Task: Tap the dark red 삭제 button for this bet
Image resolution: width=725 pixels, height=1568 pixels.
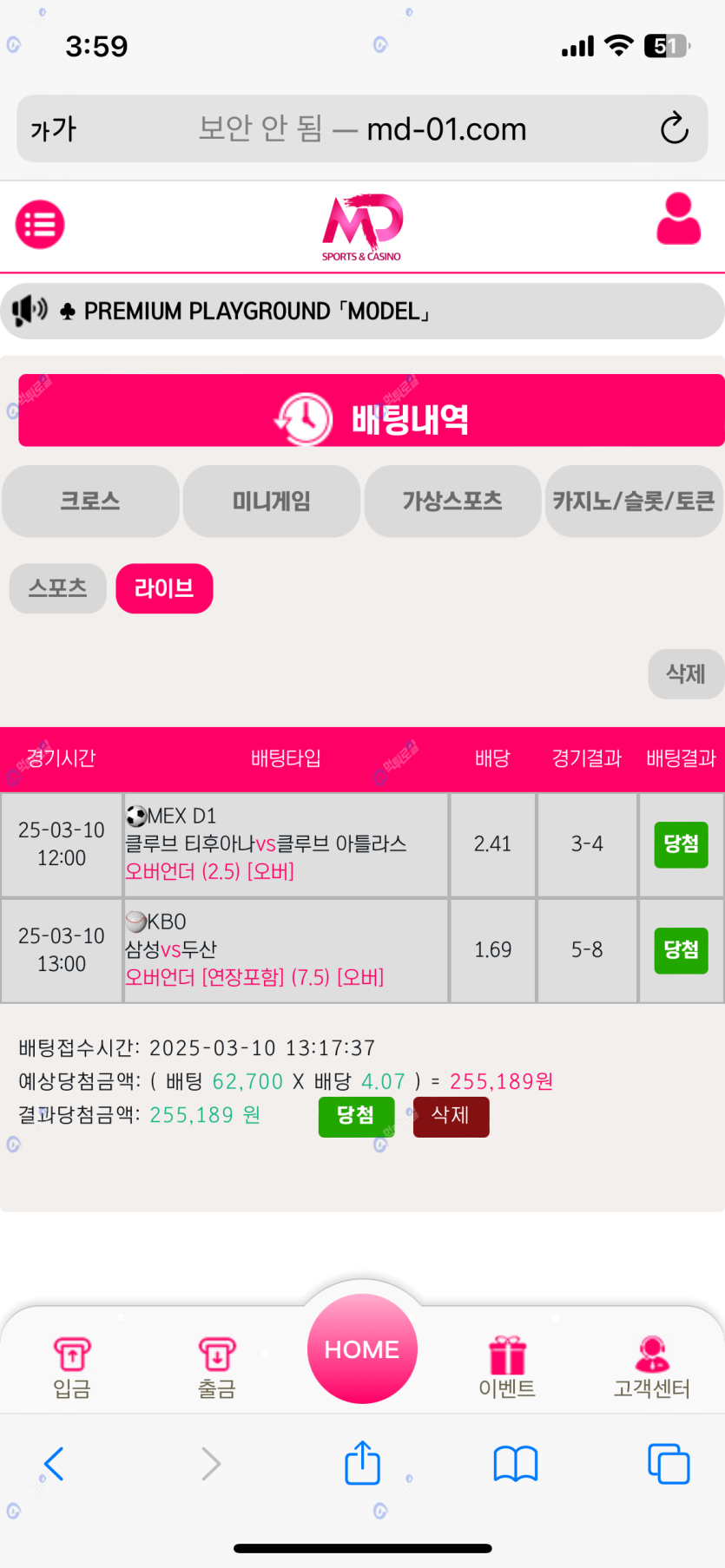Action: 451,1116
